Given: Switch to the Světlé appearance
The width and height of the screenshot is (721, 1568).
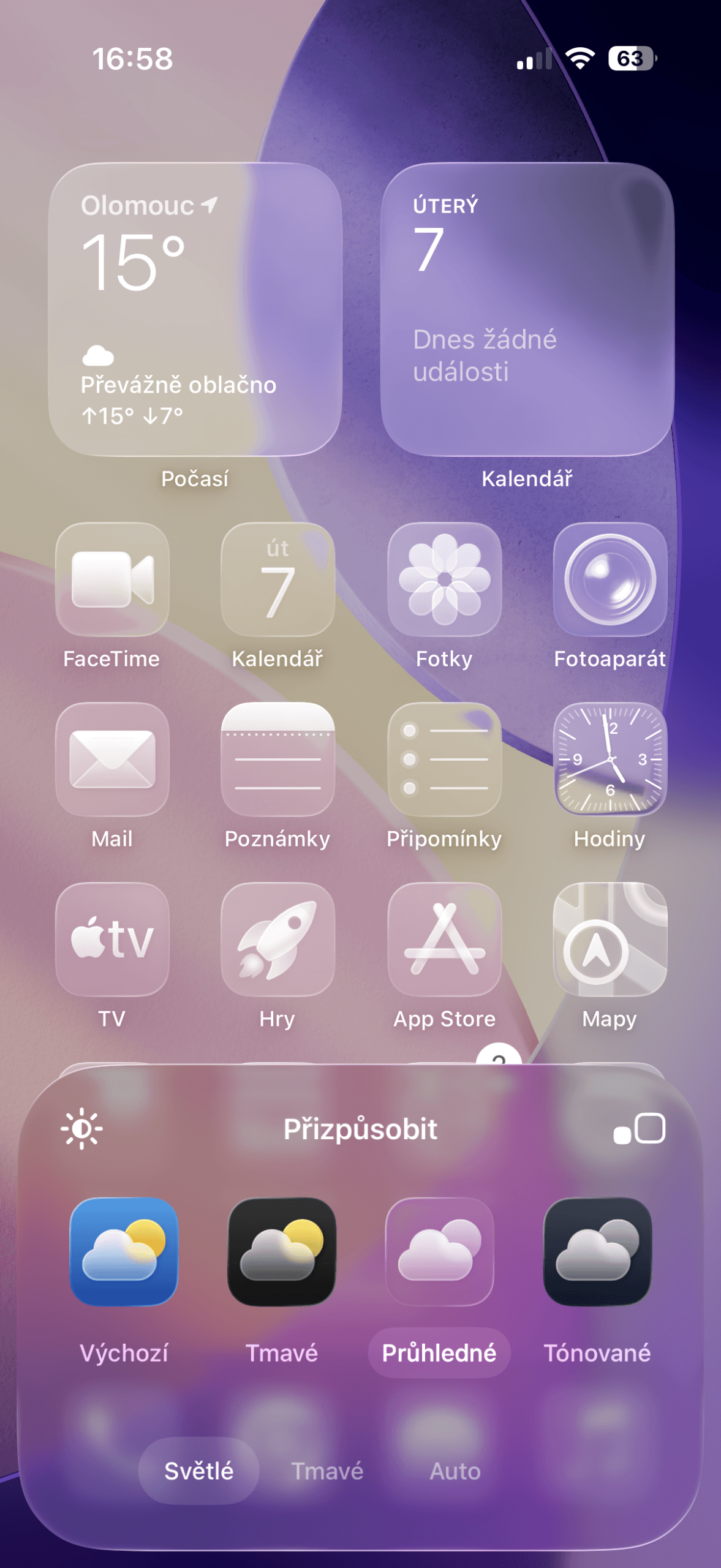Looking at the screenshot, I should click(x=198, y=1471).
